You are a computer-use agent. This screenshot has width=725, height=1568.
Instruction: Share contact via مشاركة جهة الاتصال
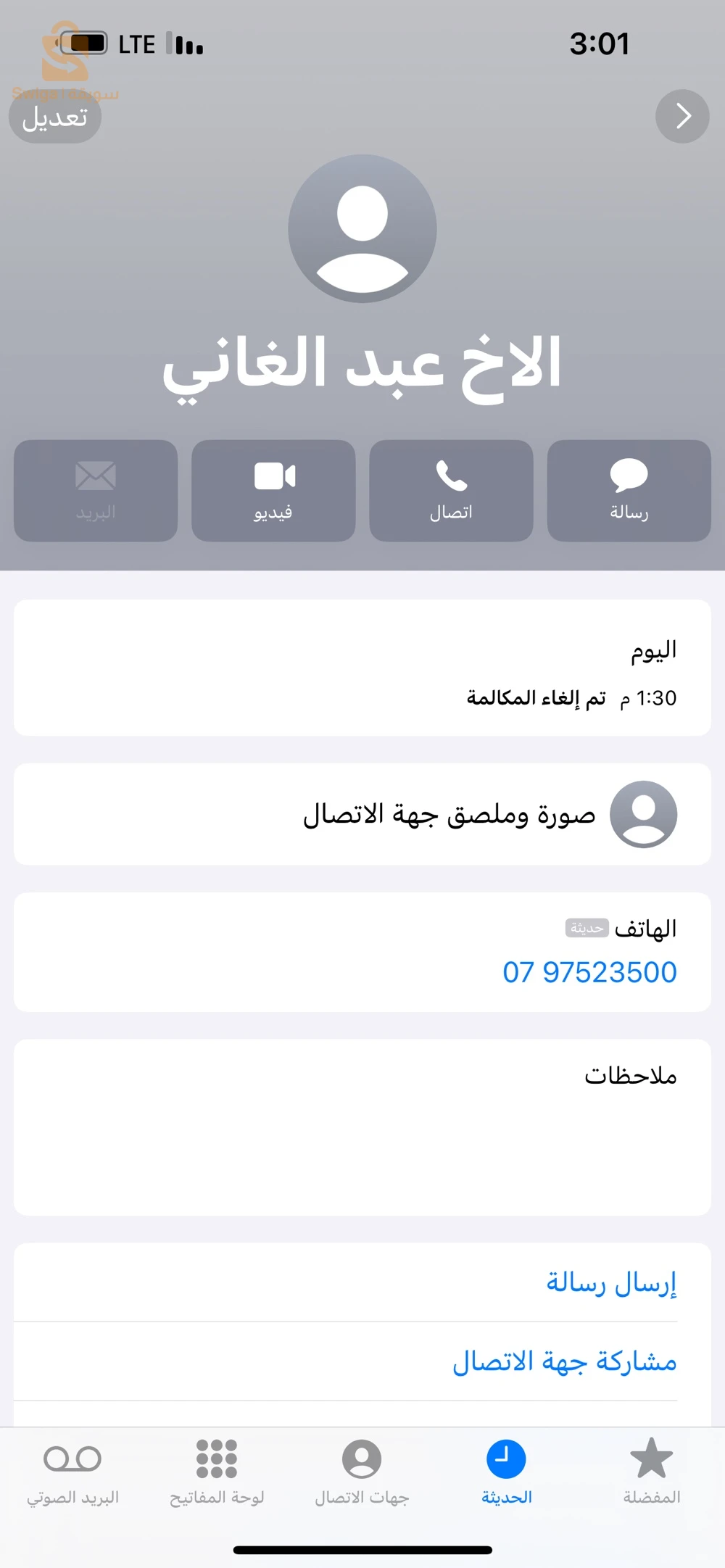coord(564,1361)
